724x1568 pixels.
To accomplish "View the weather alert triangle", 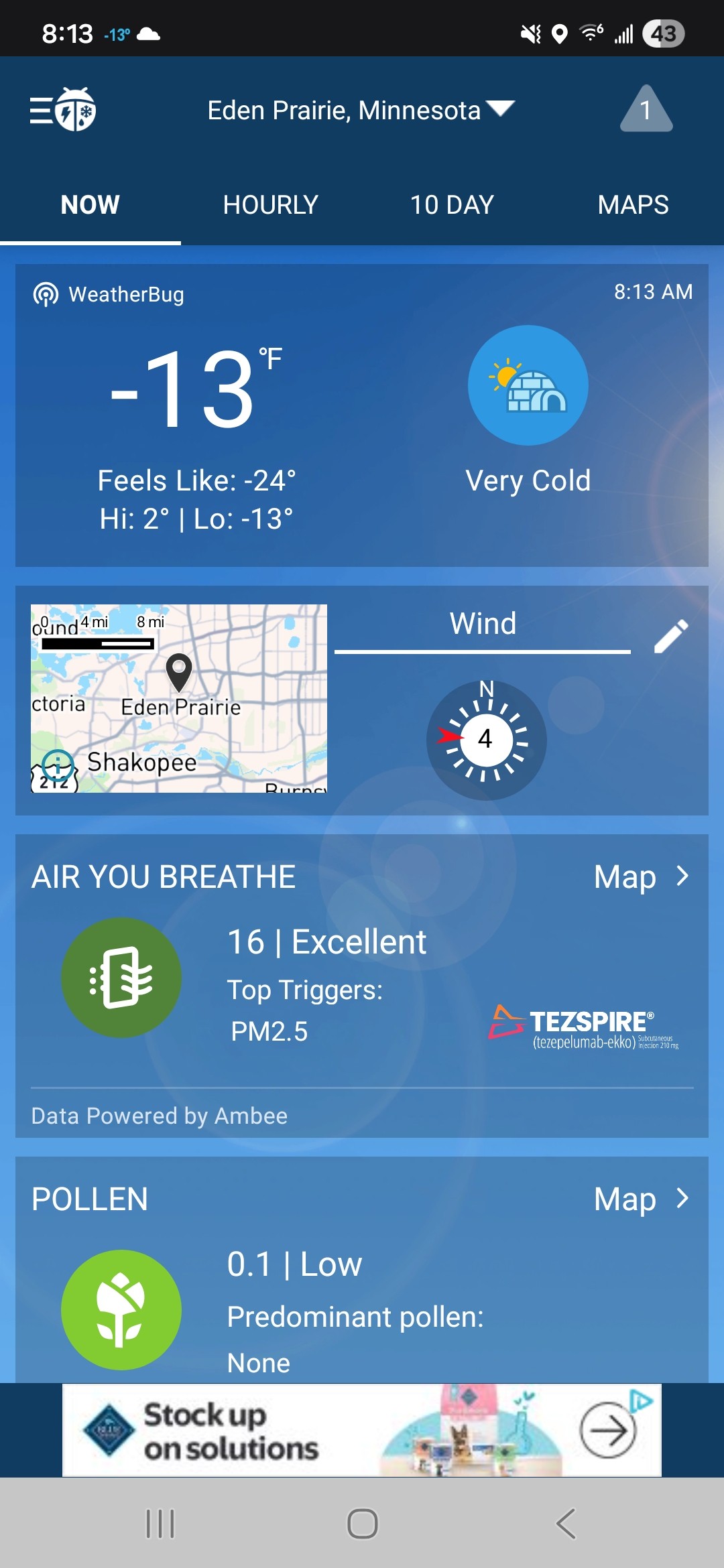I will pyautogui.click(x=646, y=110).
